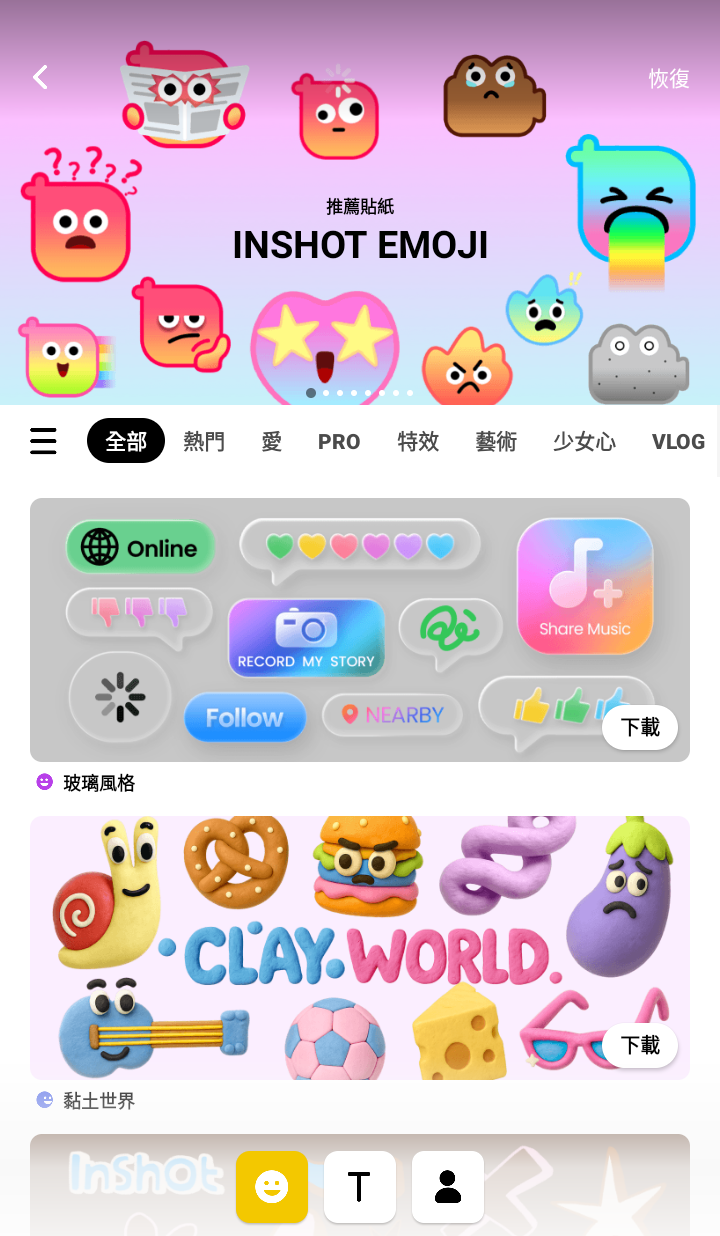Download the 玻璃風格 sticker pack
This screenshot has height=1236, width=720.
point(640,727)
